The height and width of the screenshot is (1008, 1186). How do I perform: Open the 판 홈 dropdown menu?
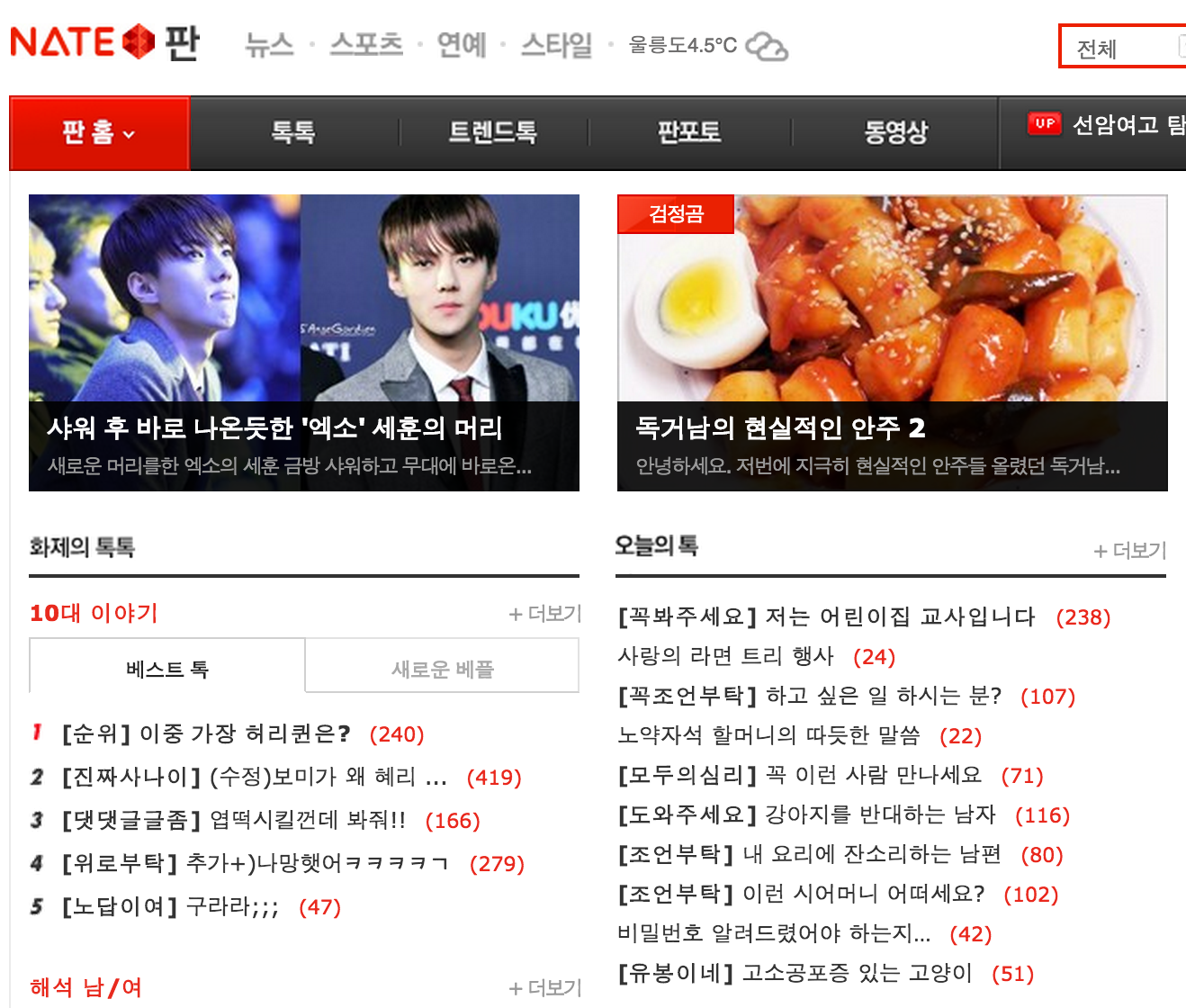tap(99, 133)
